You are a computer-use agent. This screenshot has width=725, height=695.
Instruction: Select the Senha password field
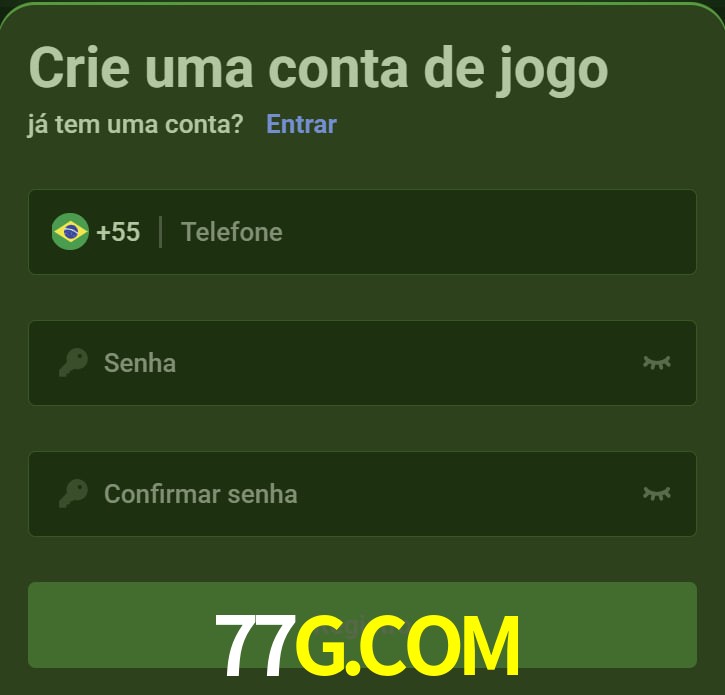coord(360,362)
